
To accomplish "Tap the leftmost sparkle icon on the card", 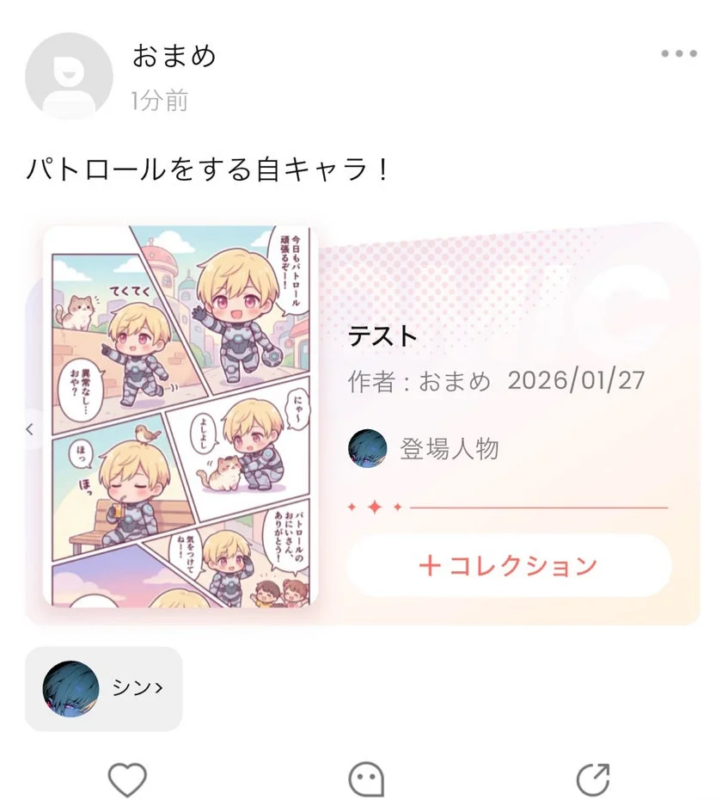I will point(354,504).
